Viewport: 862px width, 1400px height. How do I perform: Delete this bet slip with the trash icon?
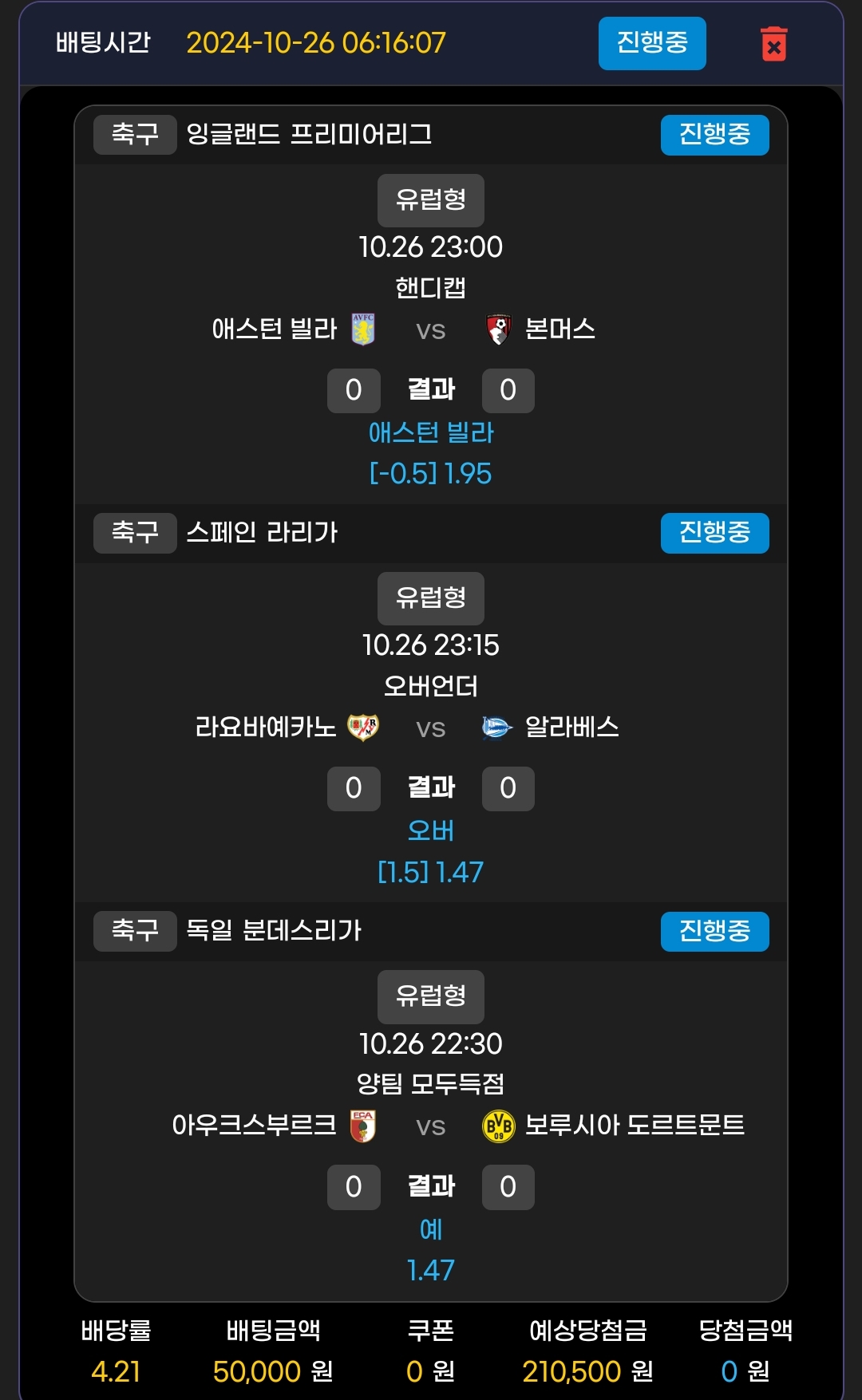point(773,44)
